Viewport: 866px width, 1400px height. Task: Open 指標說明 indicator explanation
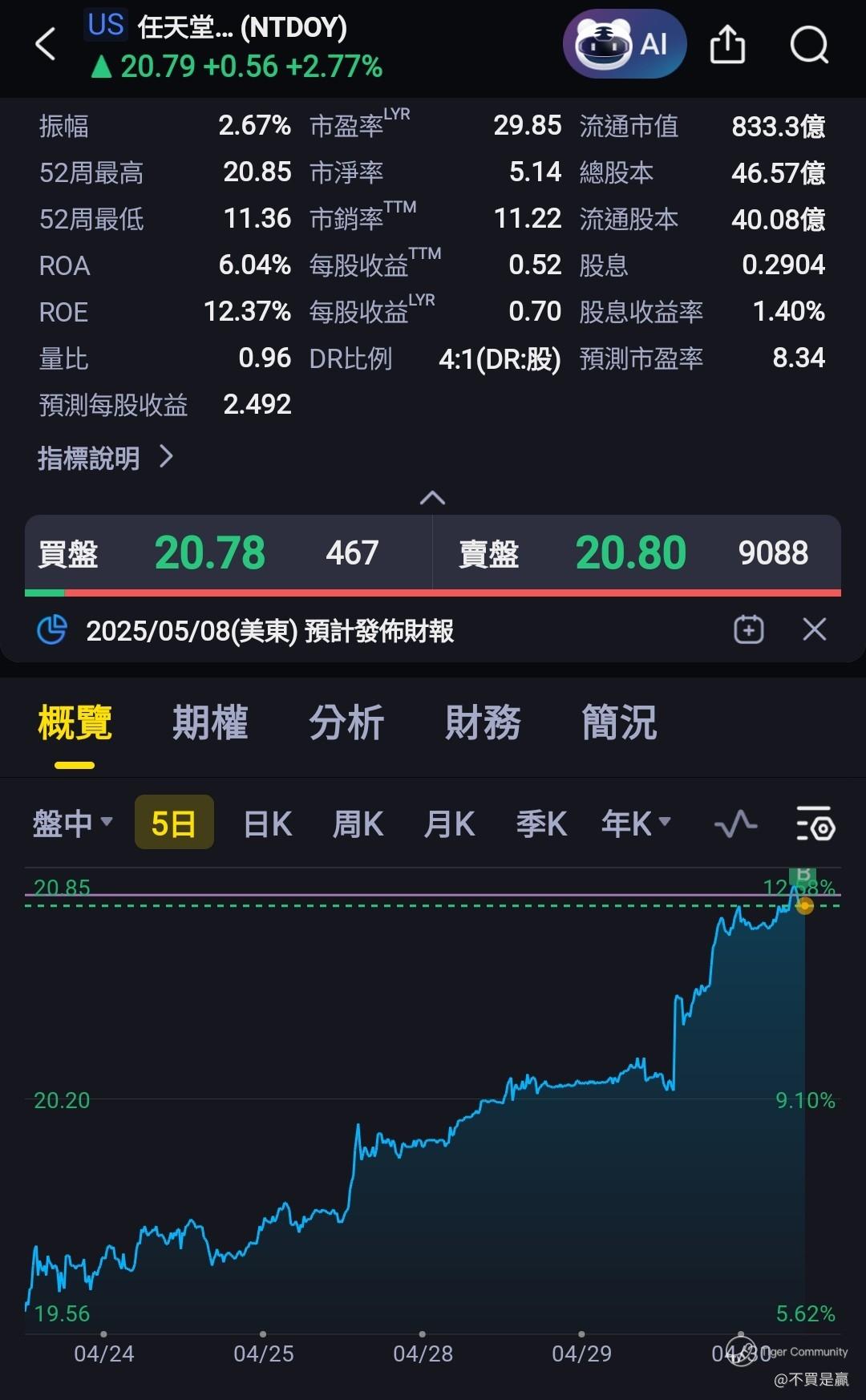(x=105, y=458)
